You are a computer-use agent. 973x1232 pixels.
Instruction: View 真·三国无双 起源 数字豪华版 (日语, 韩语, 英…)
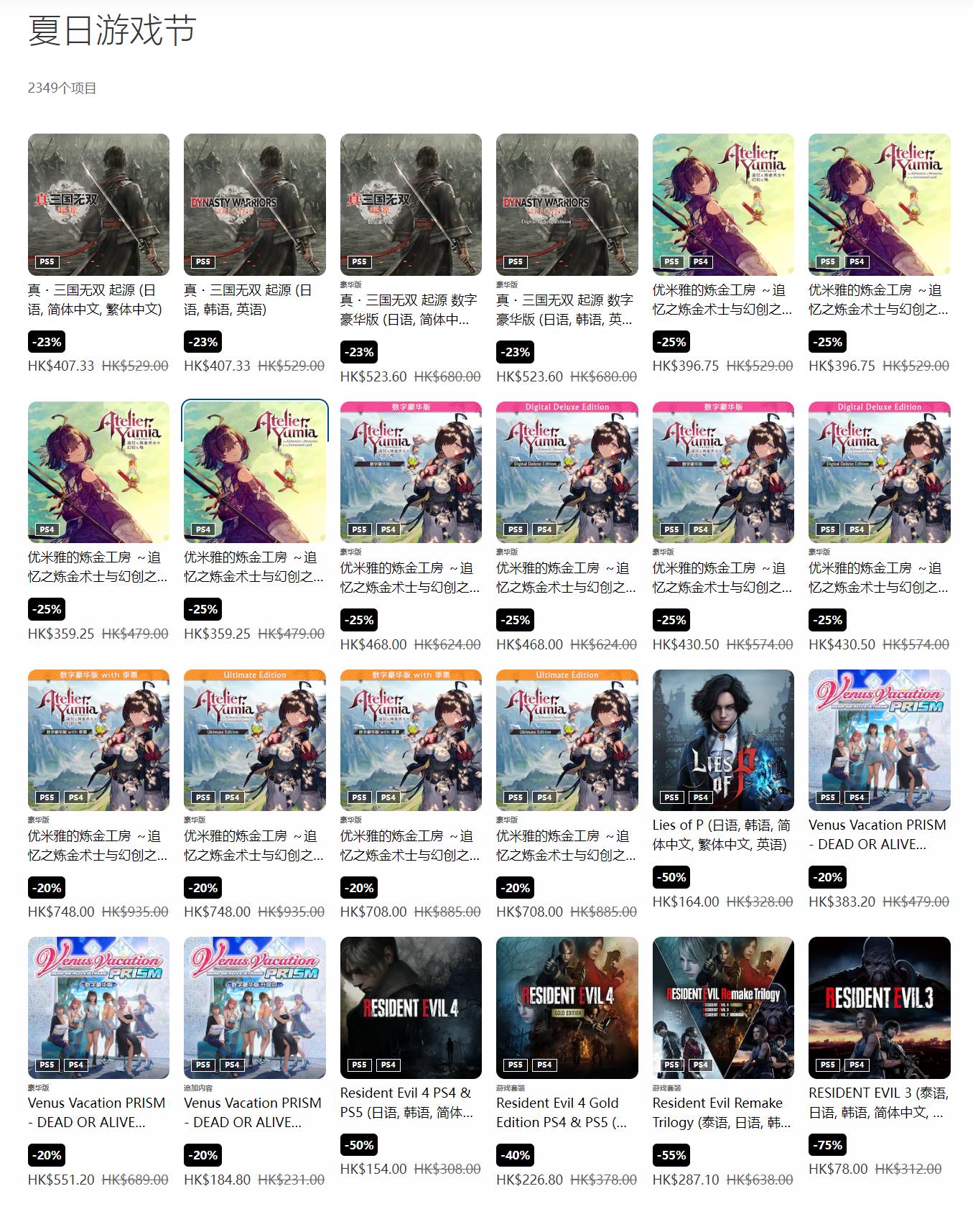pos(567,205)
